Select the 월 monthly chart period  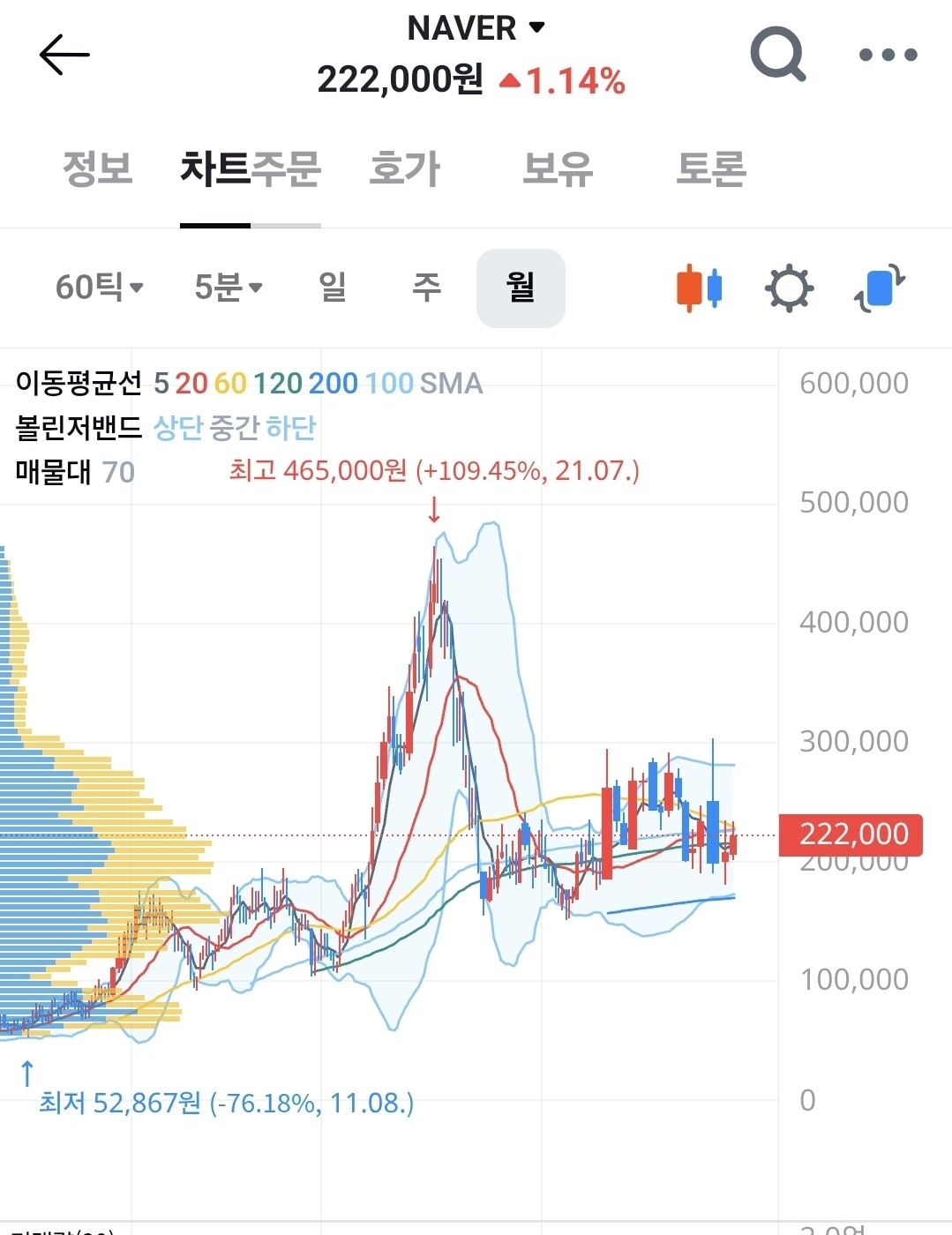[521, 288]
